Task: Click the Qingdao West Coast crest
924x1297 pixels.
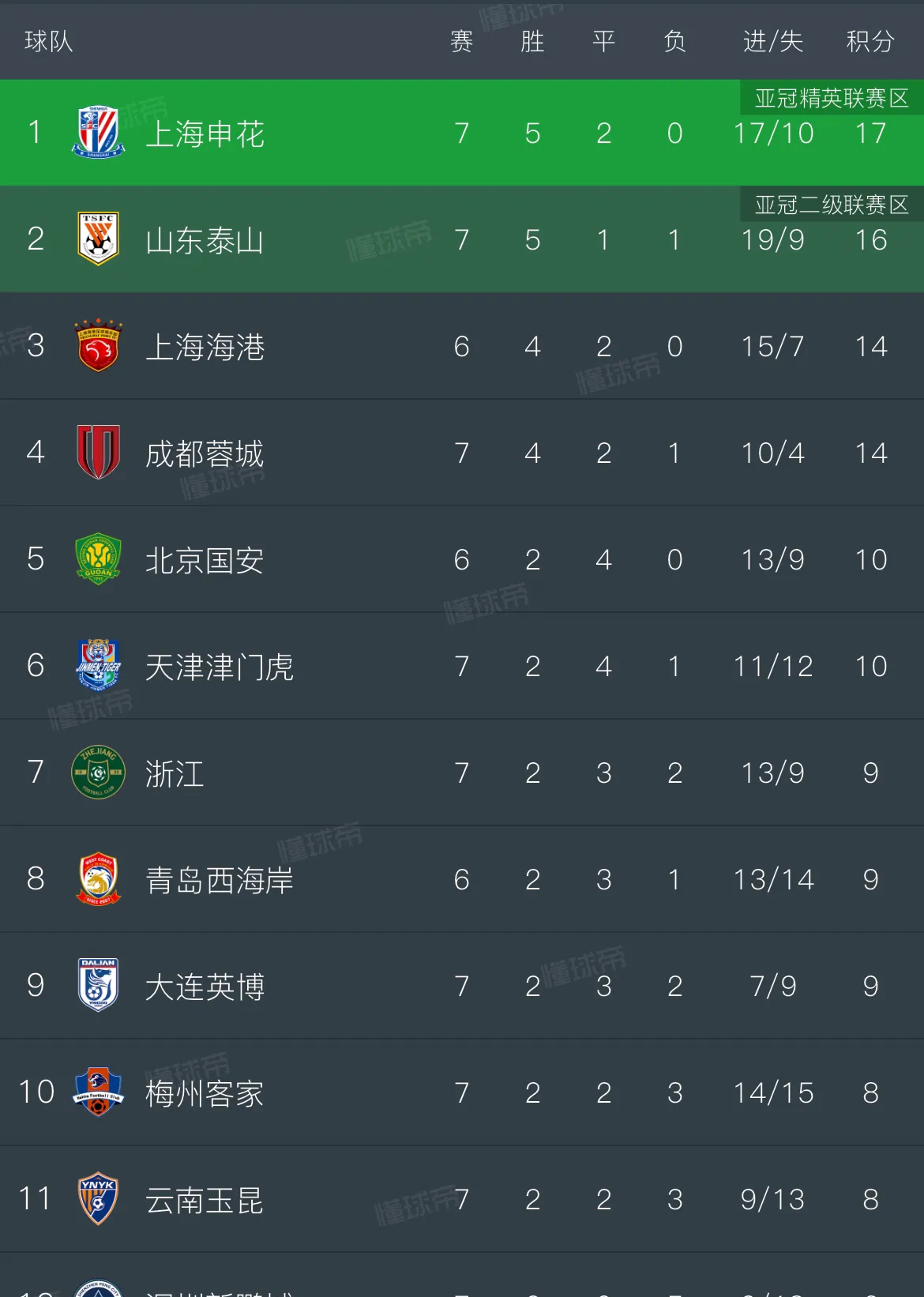Action: 97,879
